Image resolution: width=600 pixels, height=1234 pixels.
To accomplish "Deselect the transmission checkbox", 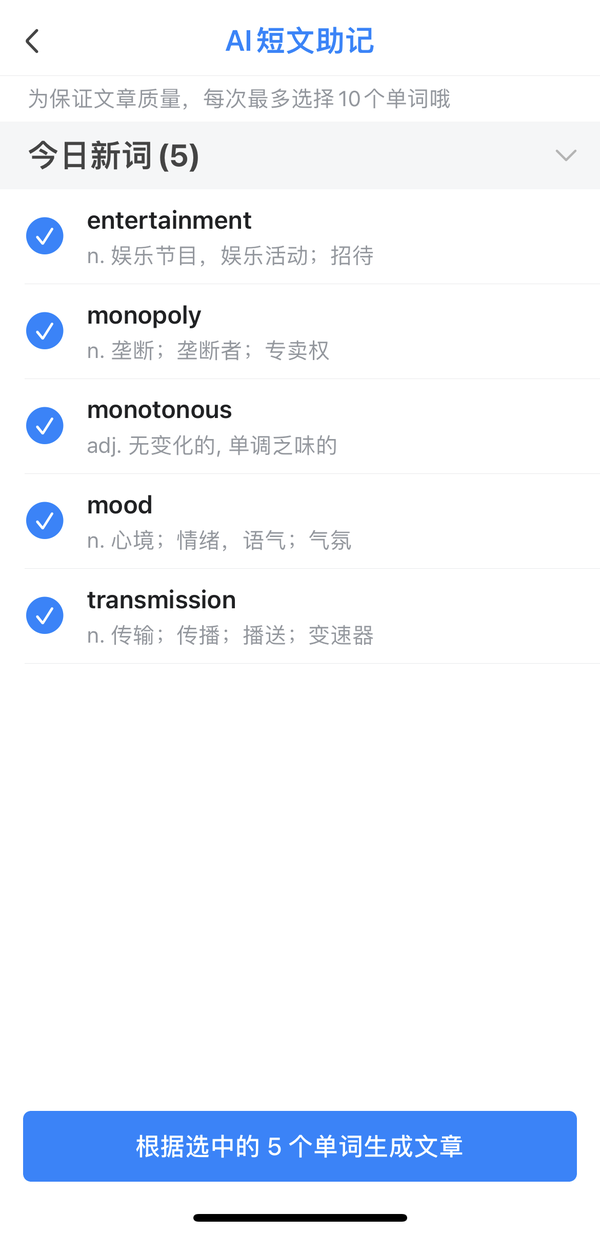I will tap(44, 616).
